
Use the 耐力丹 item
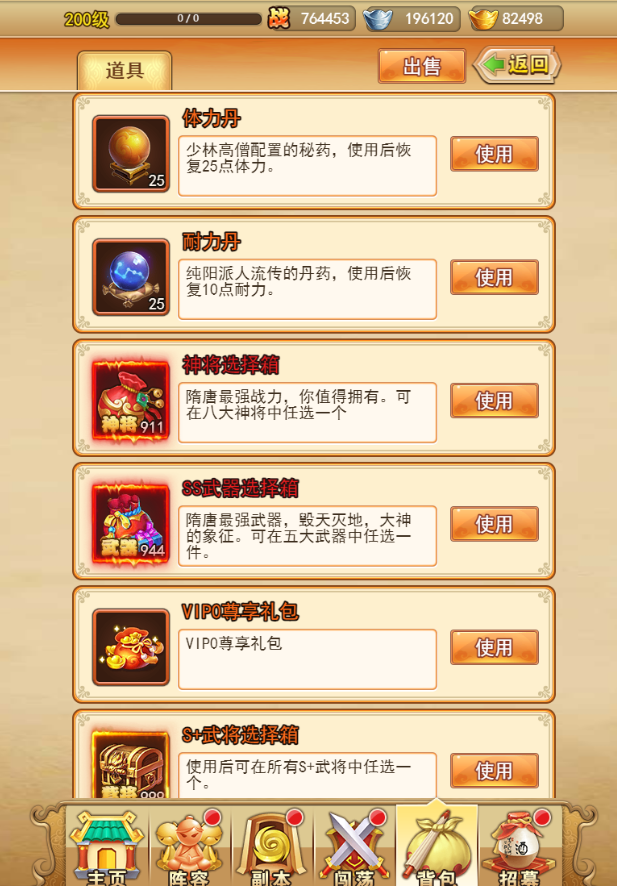tap(494, 277)
